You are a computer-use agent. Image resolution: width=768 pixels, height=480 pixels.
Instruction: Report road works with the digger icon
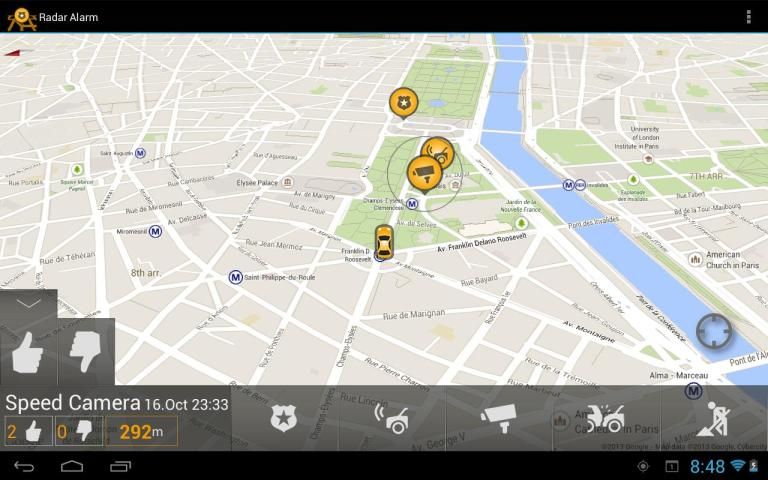tap(716, 418)
